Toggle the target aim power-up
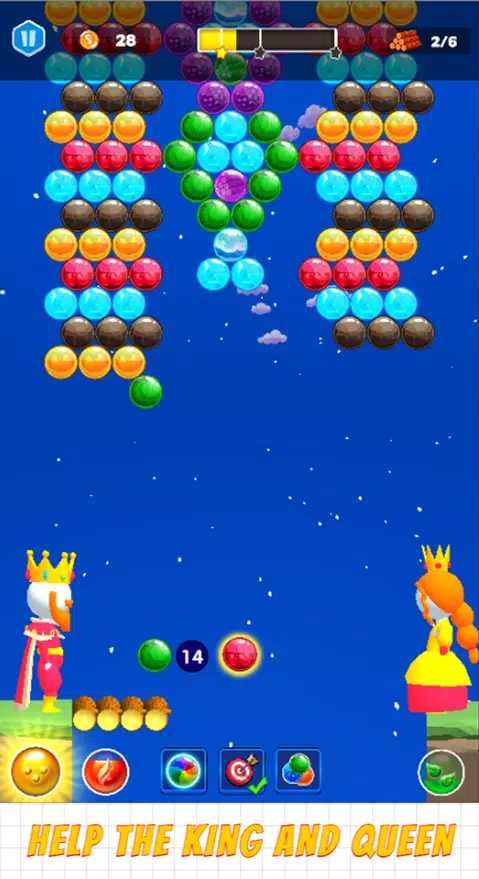This screenshot has height=879, width=479. [242, 771]
